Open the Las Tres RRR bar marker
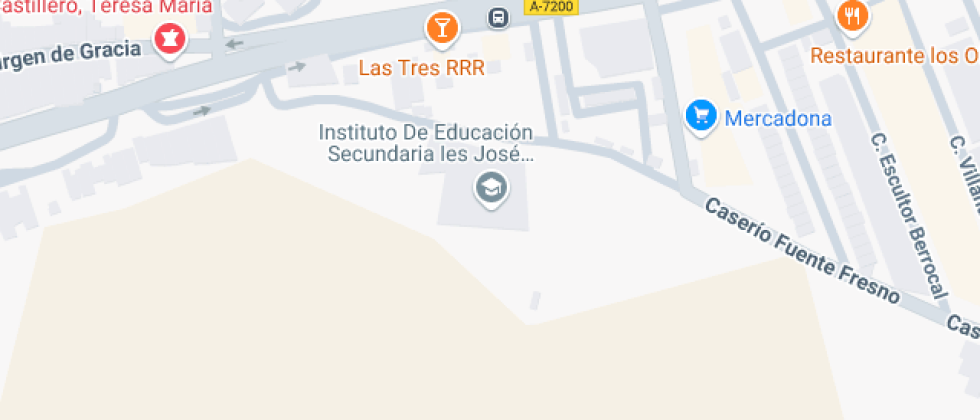Screen dimensions: 980x420 [x=441, y=28]
